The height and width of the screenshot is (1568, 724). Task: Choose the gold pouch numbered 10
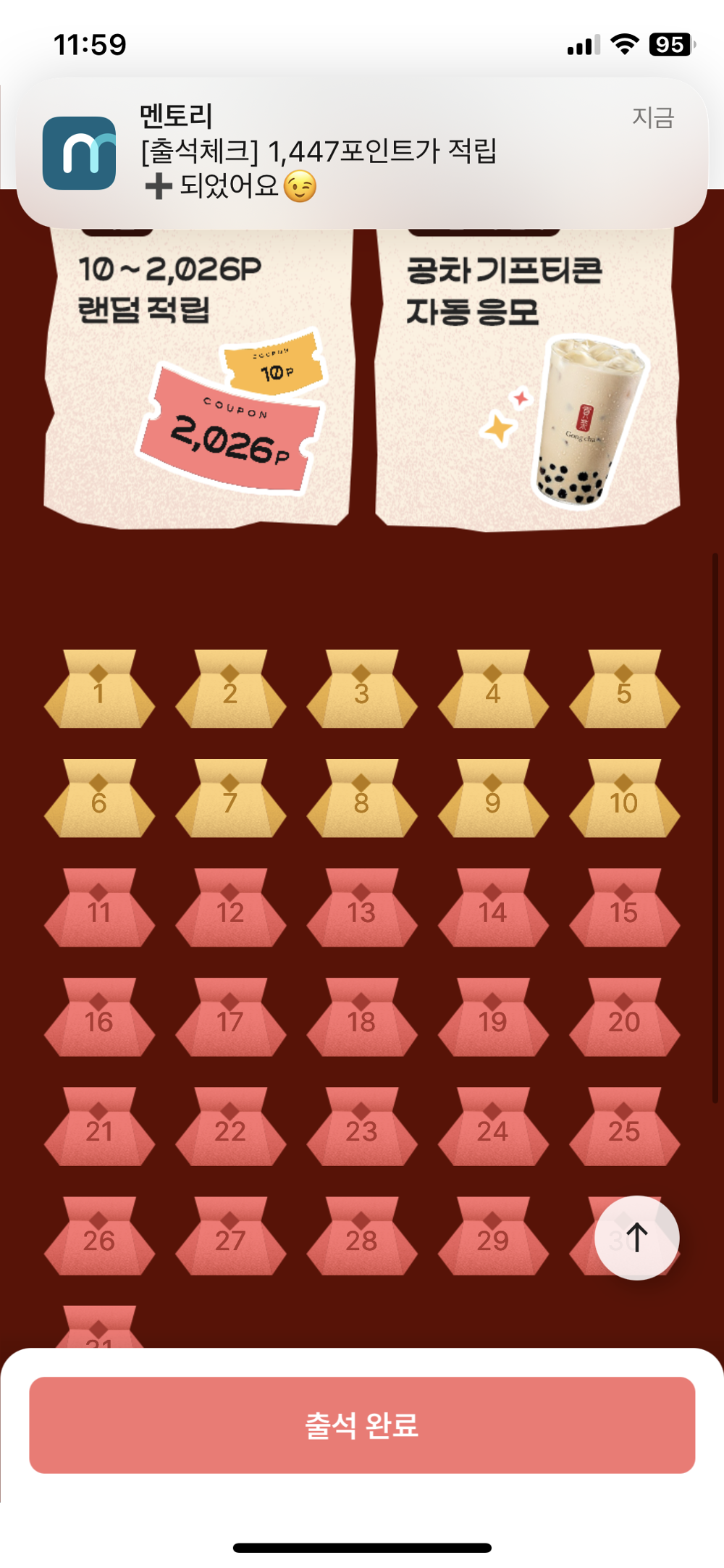[x=624, y=800]
